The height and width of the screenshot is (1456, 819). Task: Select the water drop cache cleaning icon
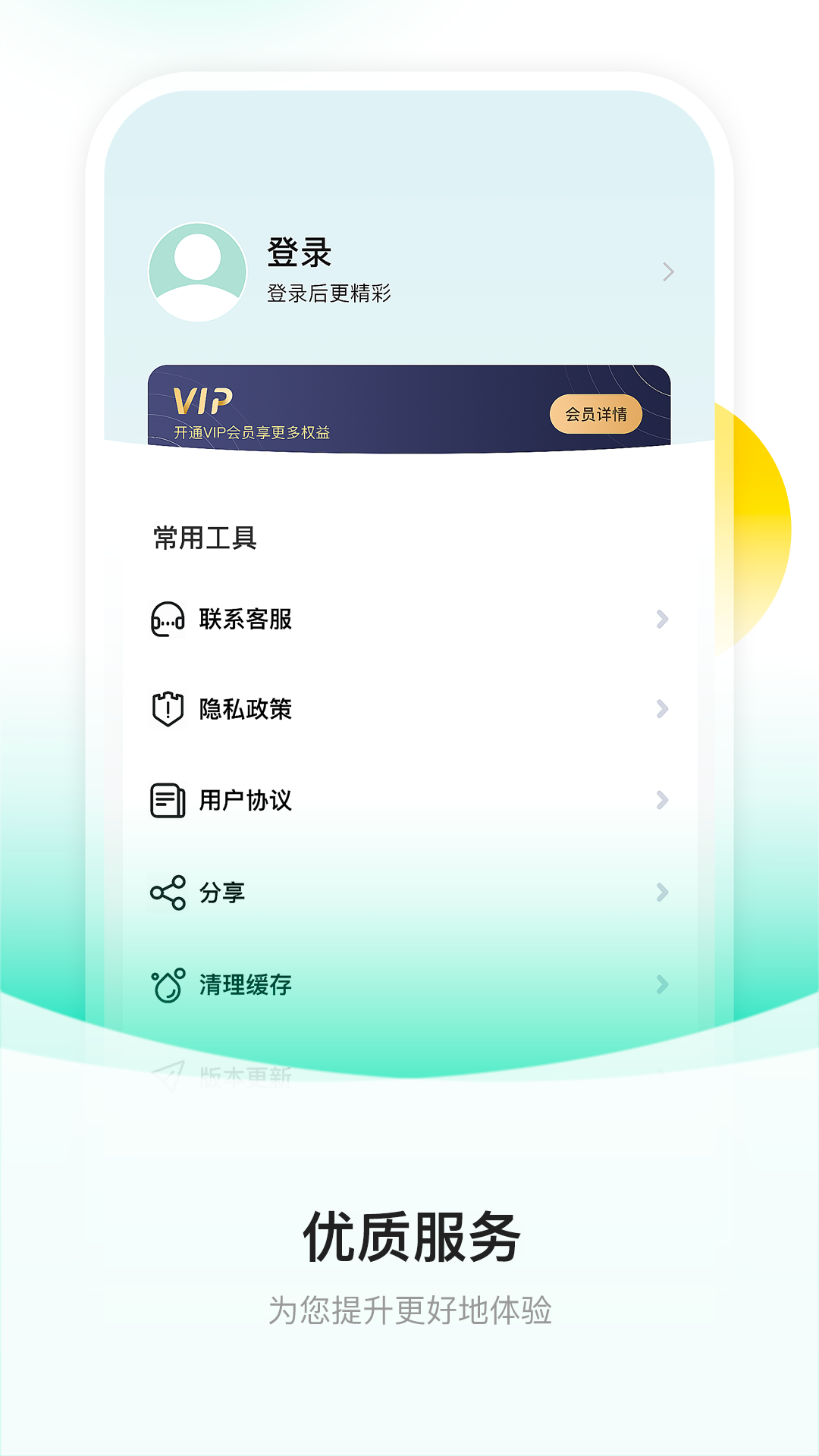167,984
